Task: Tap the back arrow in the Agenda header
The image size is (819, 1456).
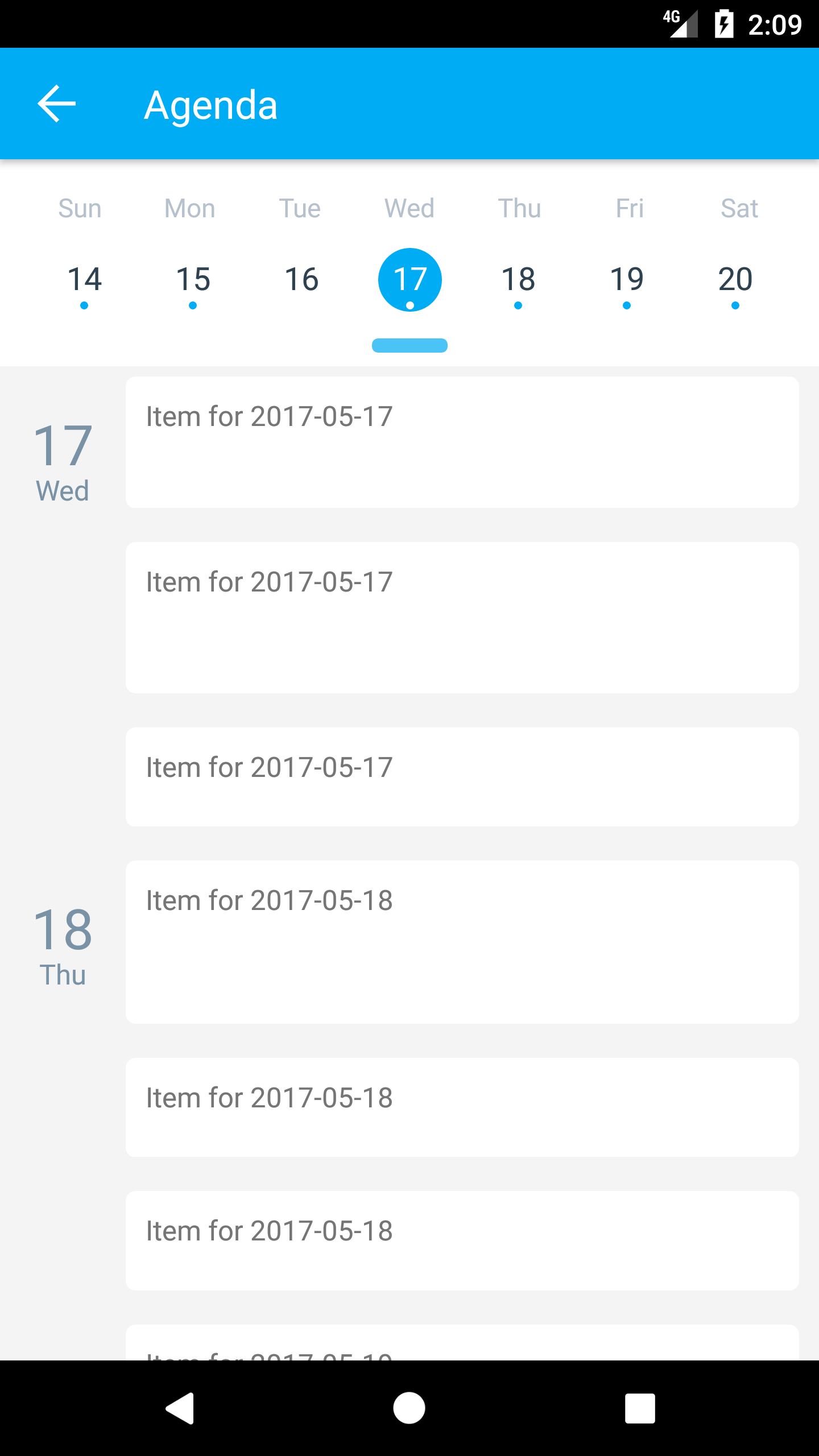Action: tap(56, 104)
